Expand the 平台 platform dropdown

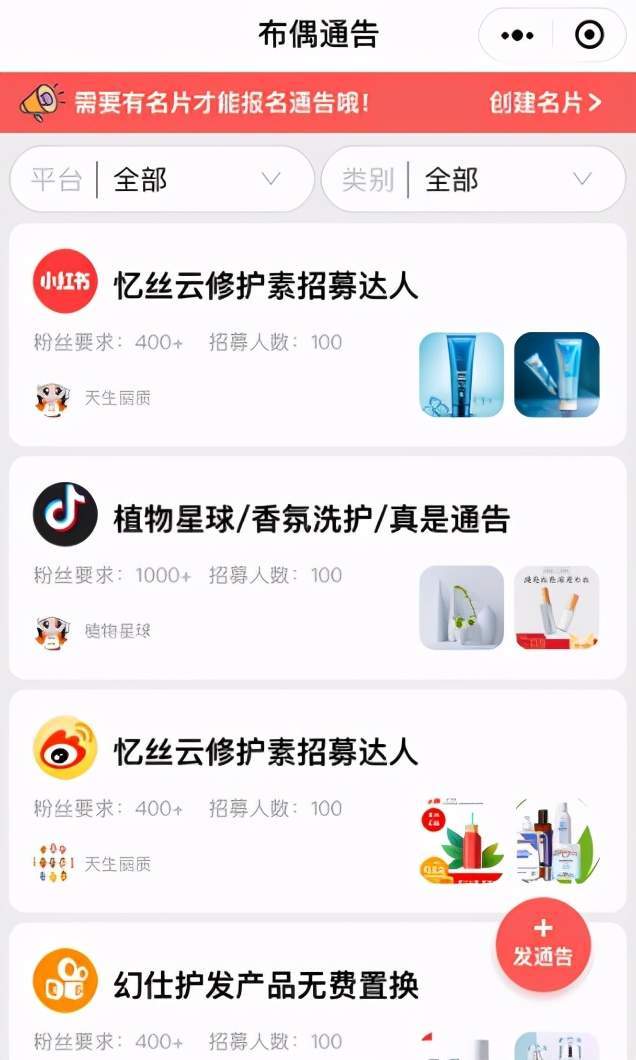pos(162,180)
